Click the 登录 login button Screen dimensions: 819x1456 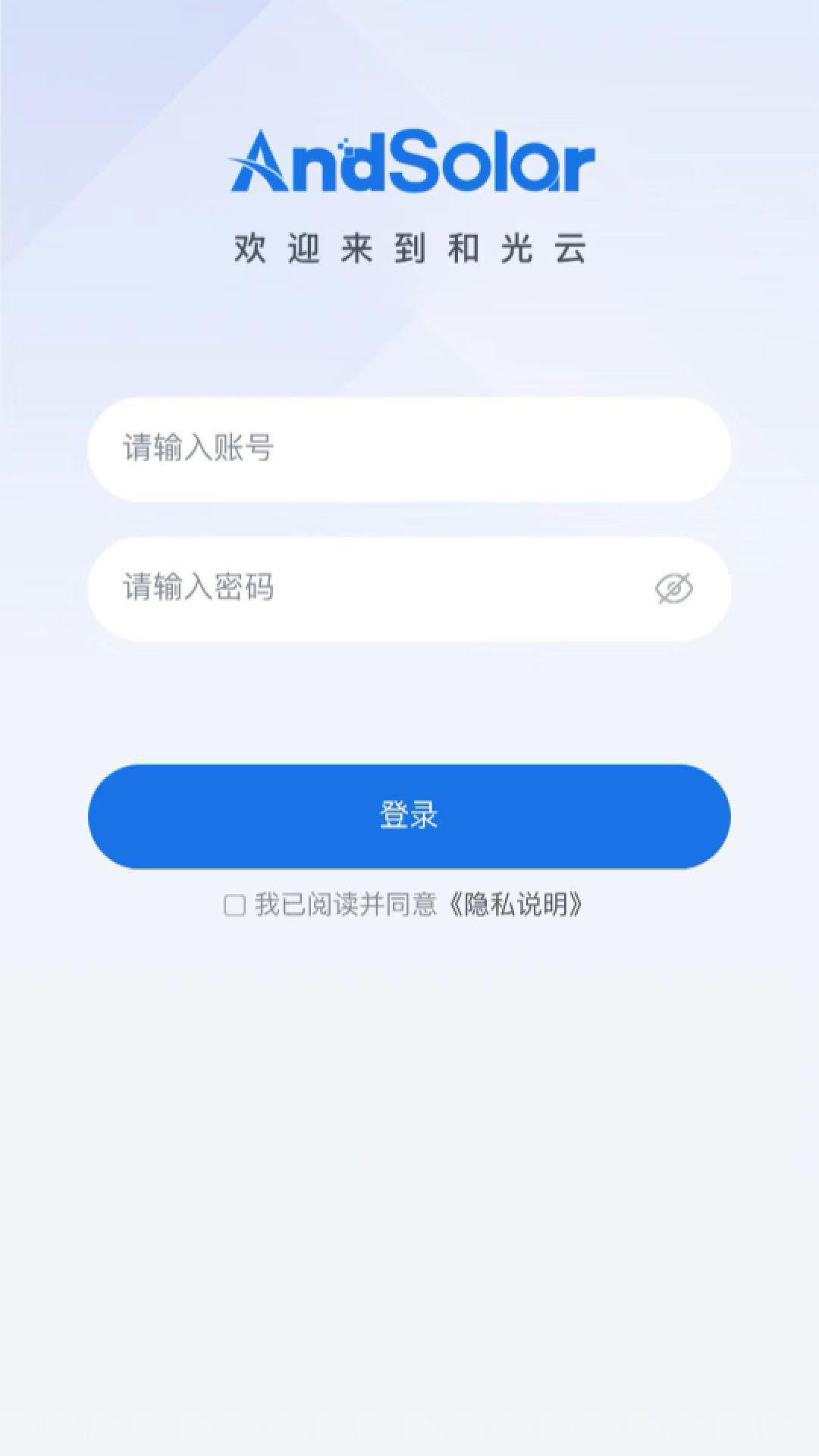click(409, 817)
